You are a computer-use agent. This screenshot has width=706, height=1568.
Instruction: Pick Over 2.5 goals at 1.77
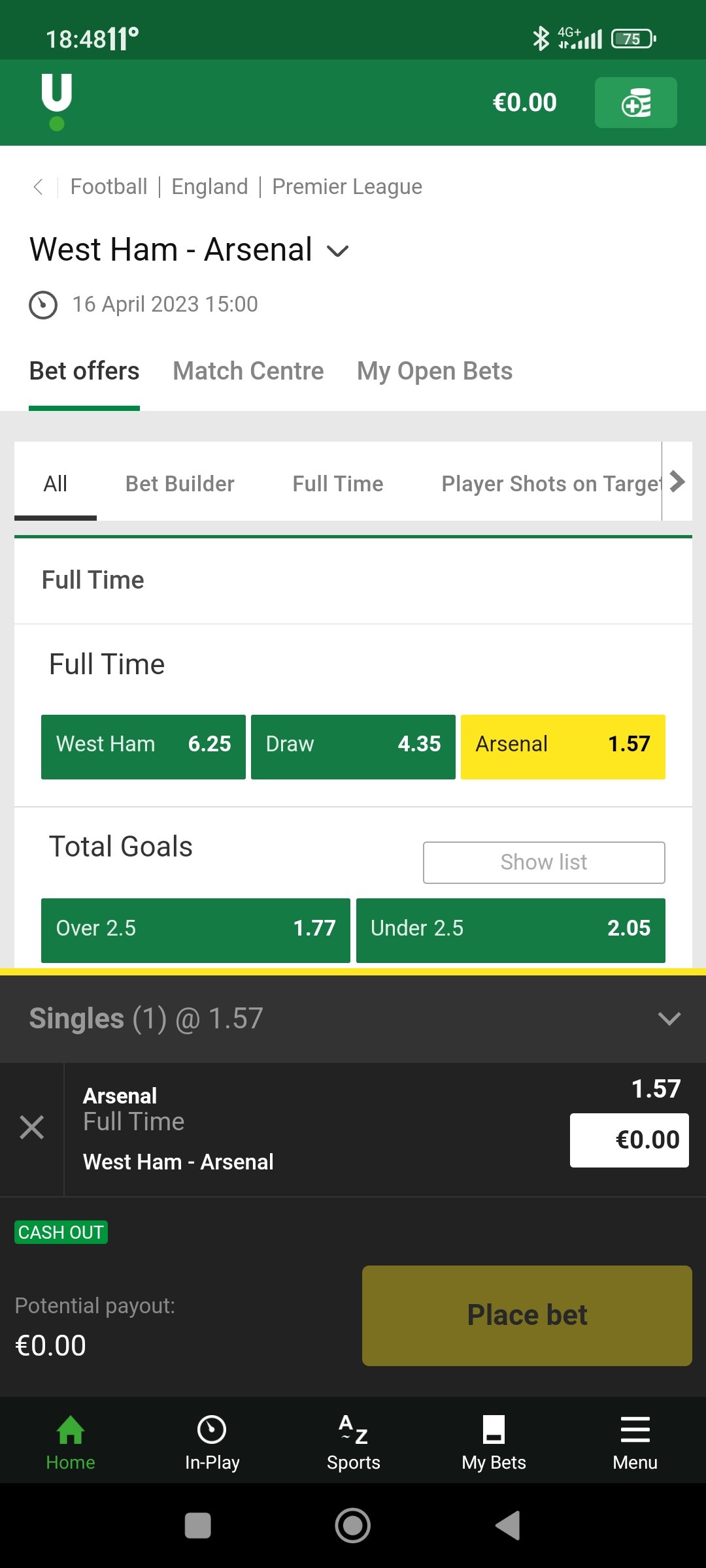(195, 930)
